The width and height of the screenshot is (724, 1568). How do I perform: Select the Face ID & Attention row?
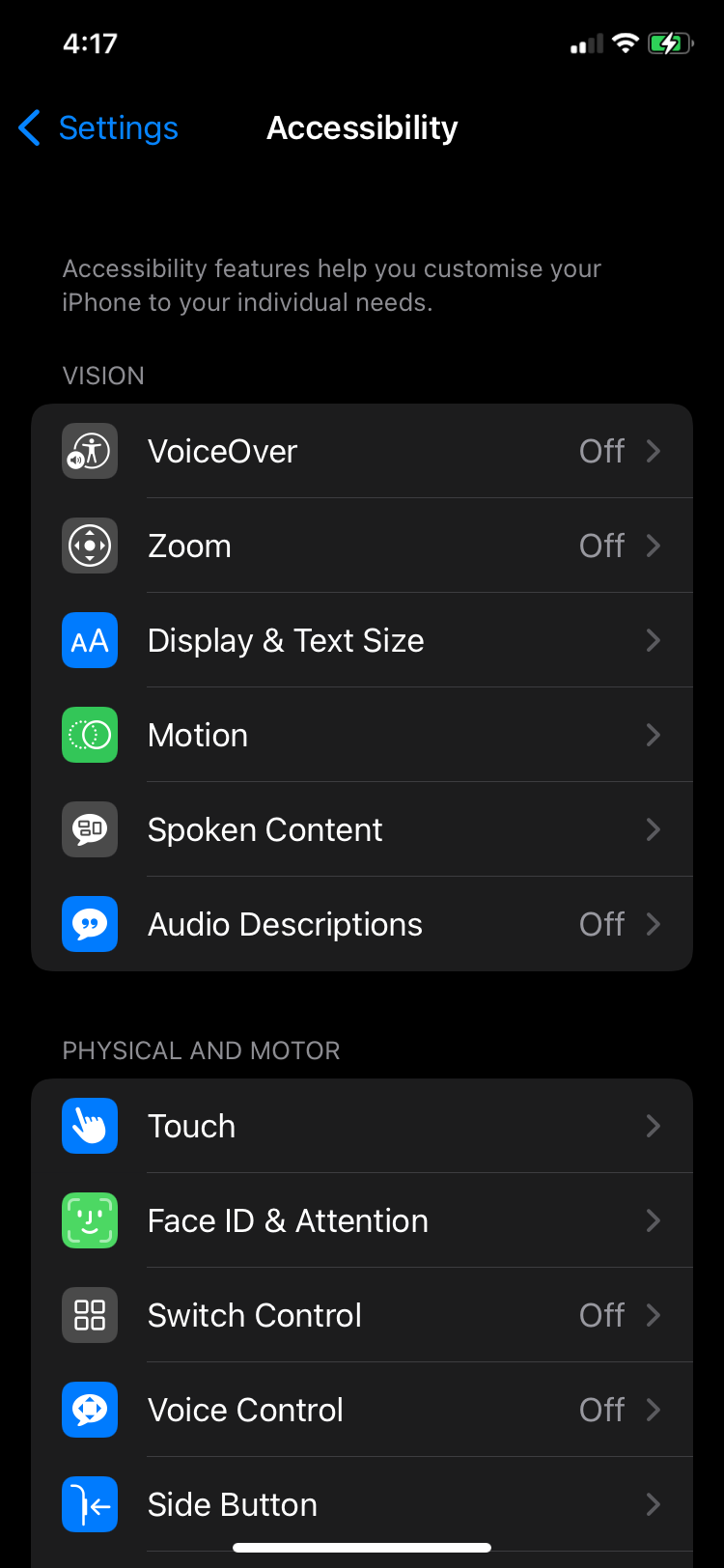coord(362,1219)
